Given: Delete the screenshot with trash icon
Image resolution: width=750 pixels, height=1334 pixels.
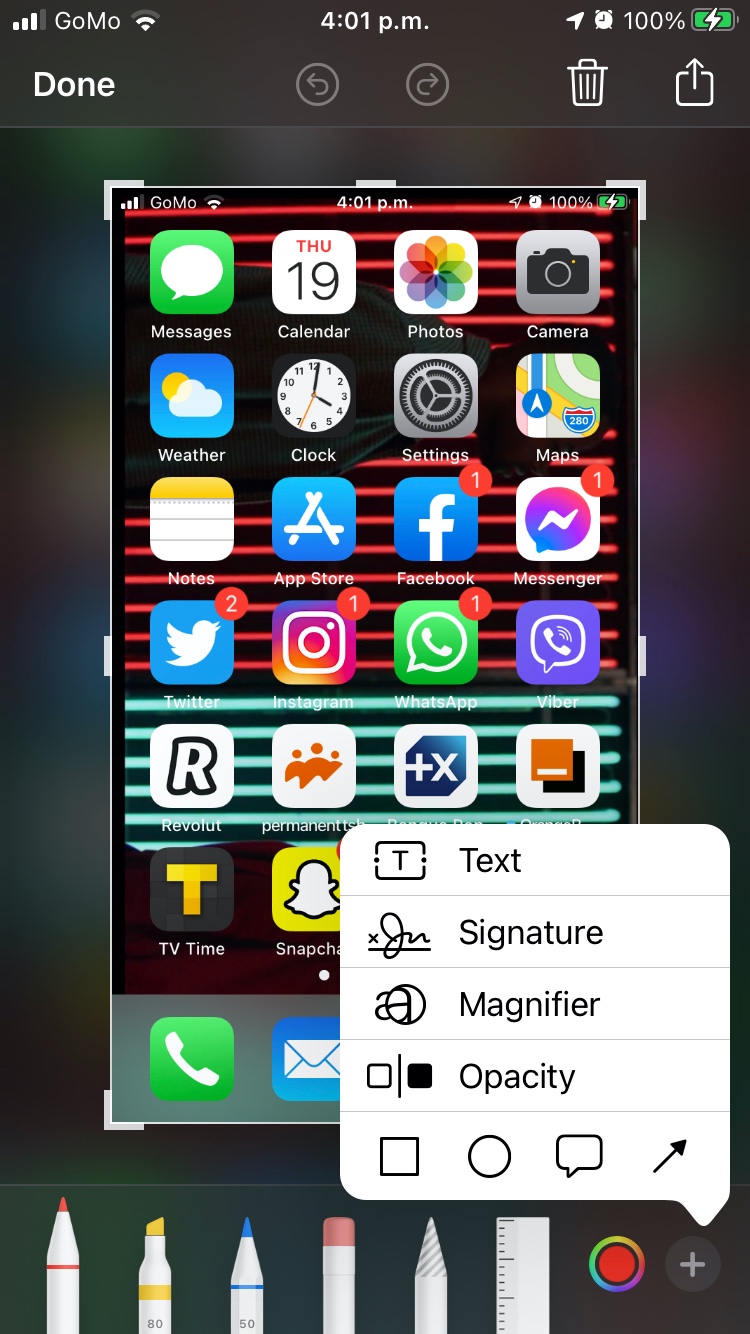Looking at the screenshot, I should click(587, 83).
